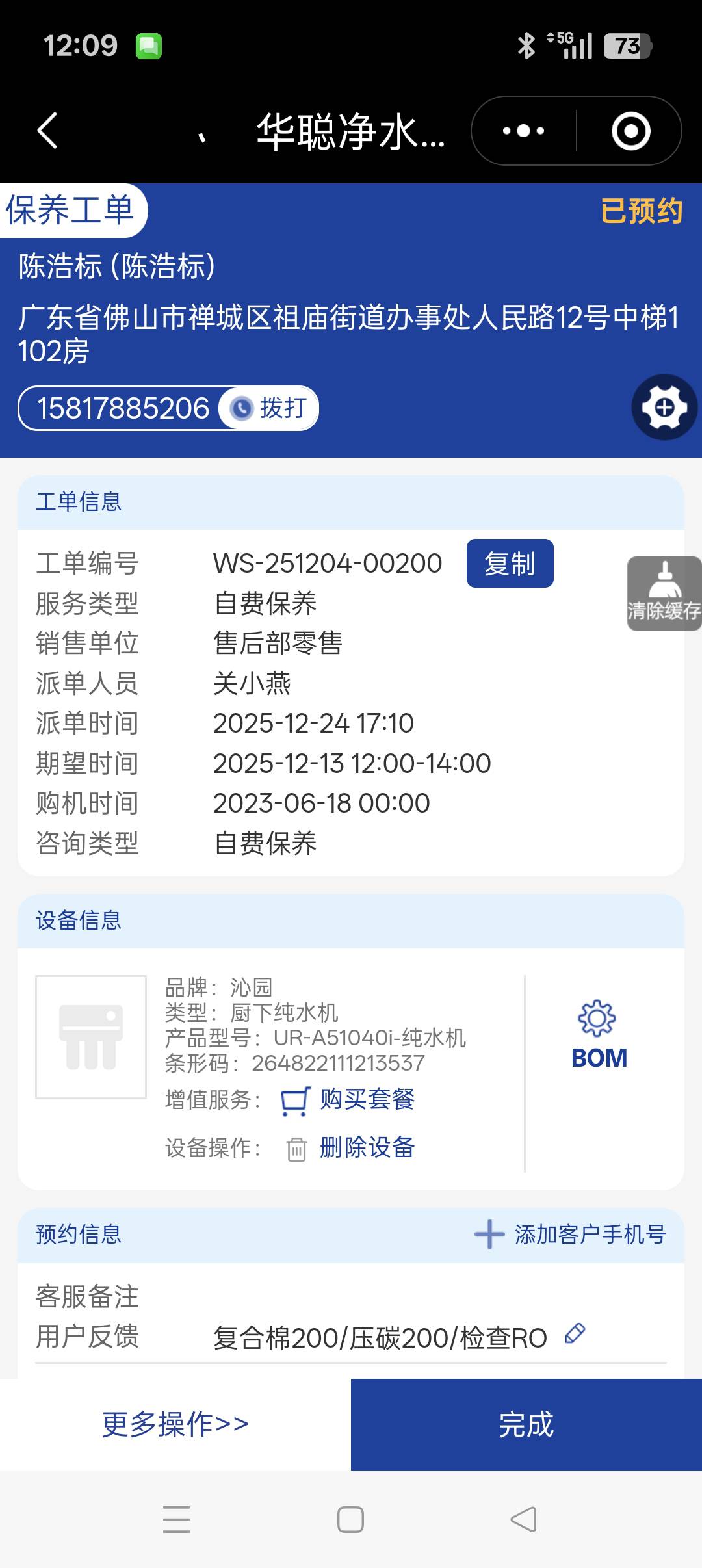Copy the work order number with 复制
This screenshot has width=702, height=1568.
point(510,564)
